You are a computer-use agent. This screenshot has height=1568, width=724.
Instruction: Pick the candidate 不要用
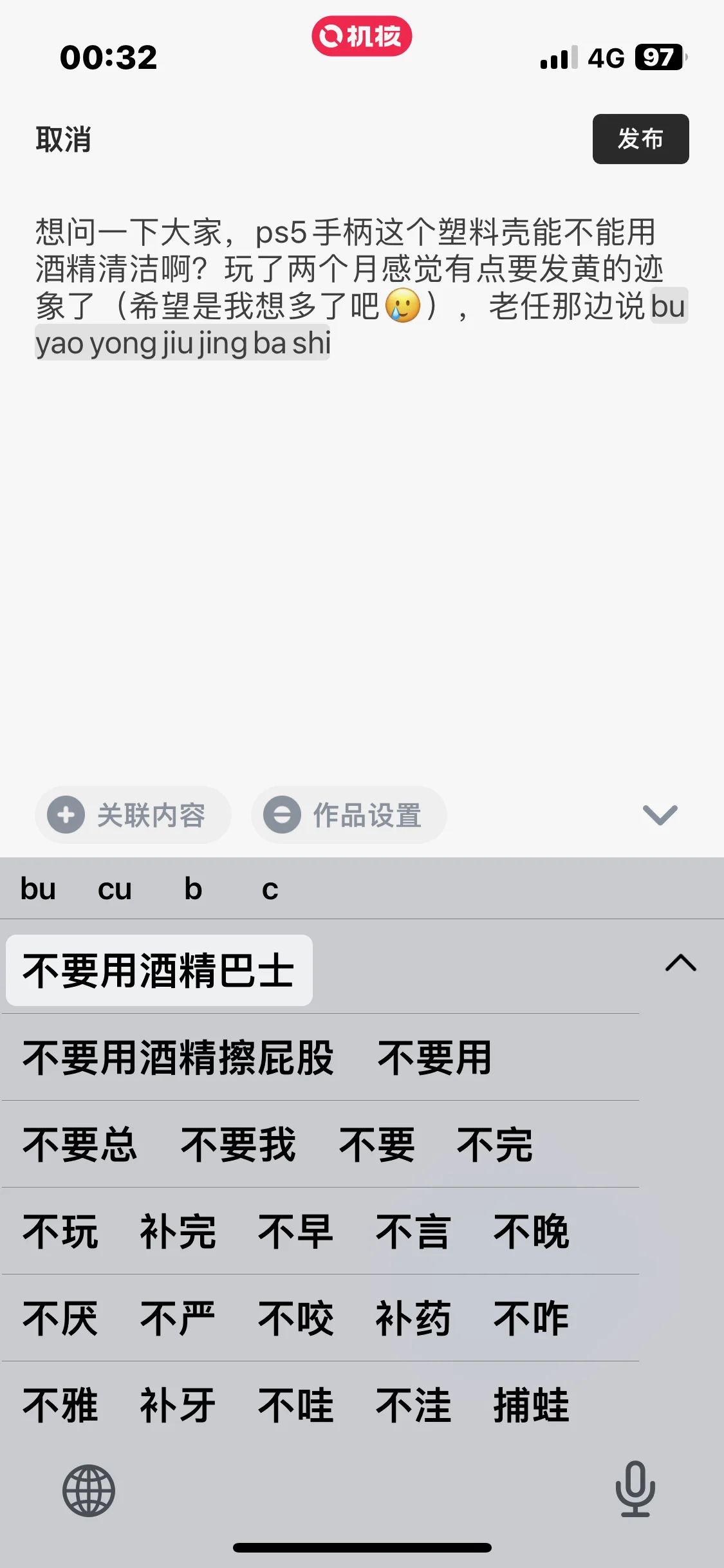tap(435, 1058)
